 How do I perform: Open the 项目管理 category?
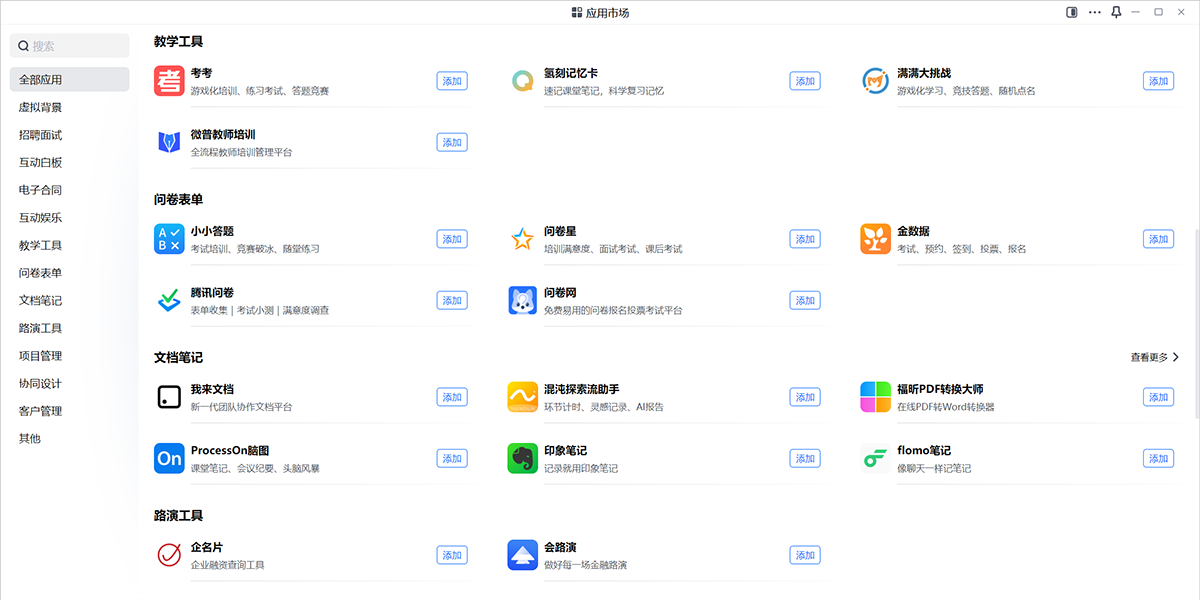click(x=41, y=356)
